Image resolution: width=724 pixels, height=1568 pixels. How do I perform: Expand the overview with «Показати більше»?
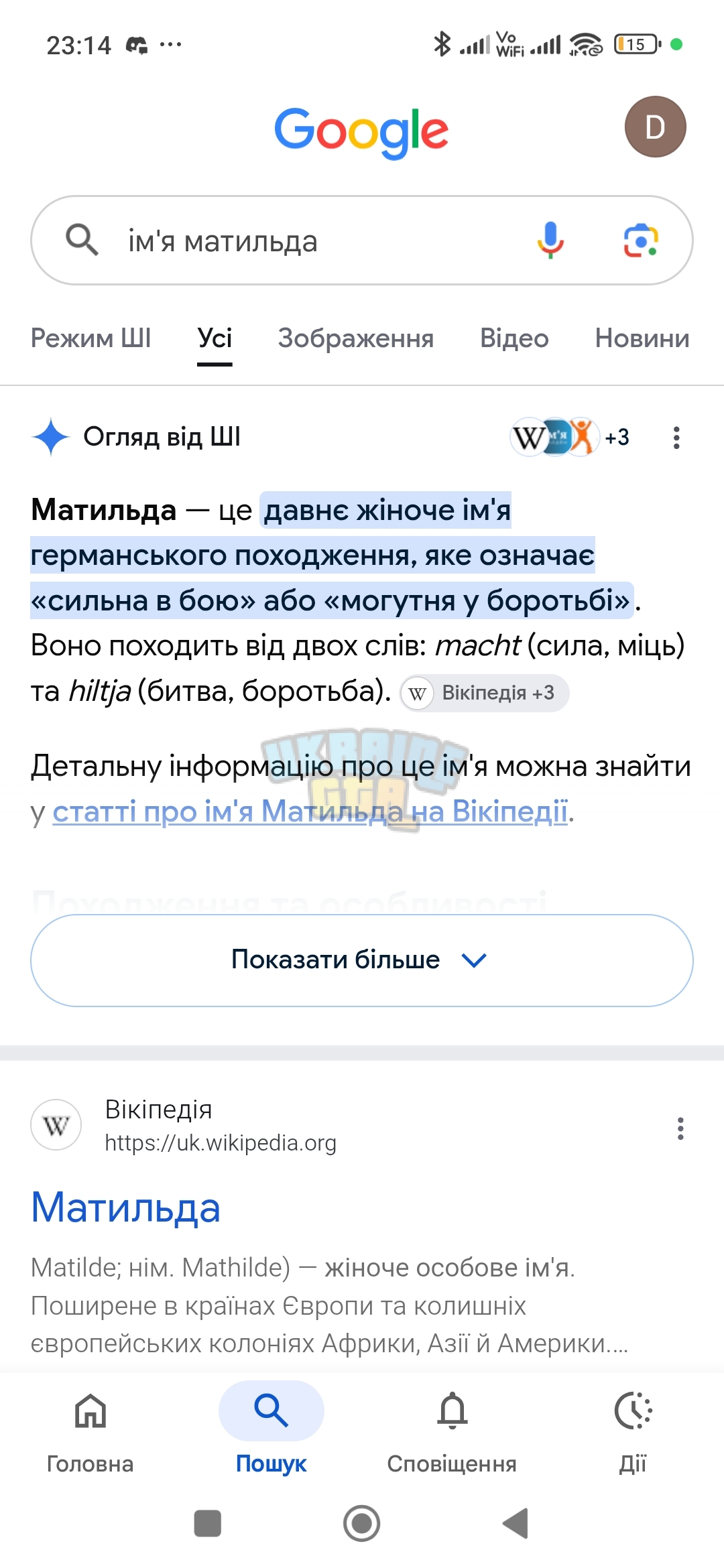[362, 960]
